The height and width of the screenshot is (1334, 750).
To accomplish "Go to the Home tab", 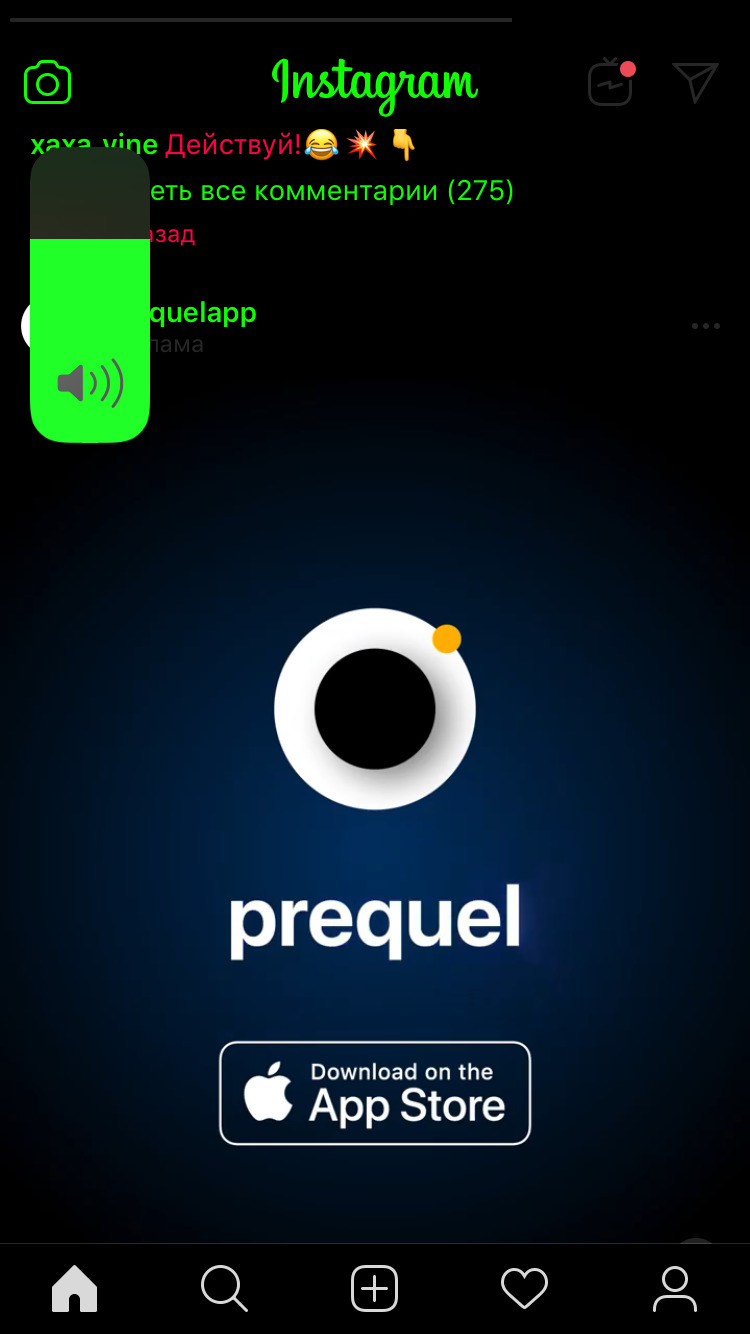I will [x=75, y=1288].
